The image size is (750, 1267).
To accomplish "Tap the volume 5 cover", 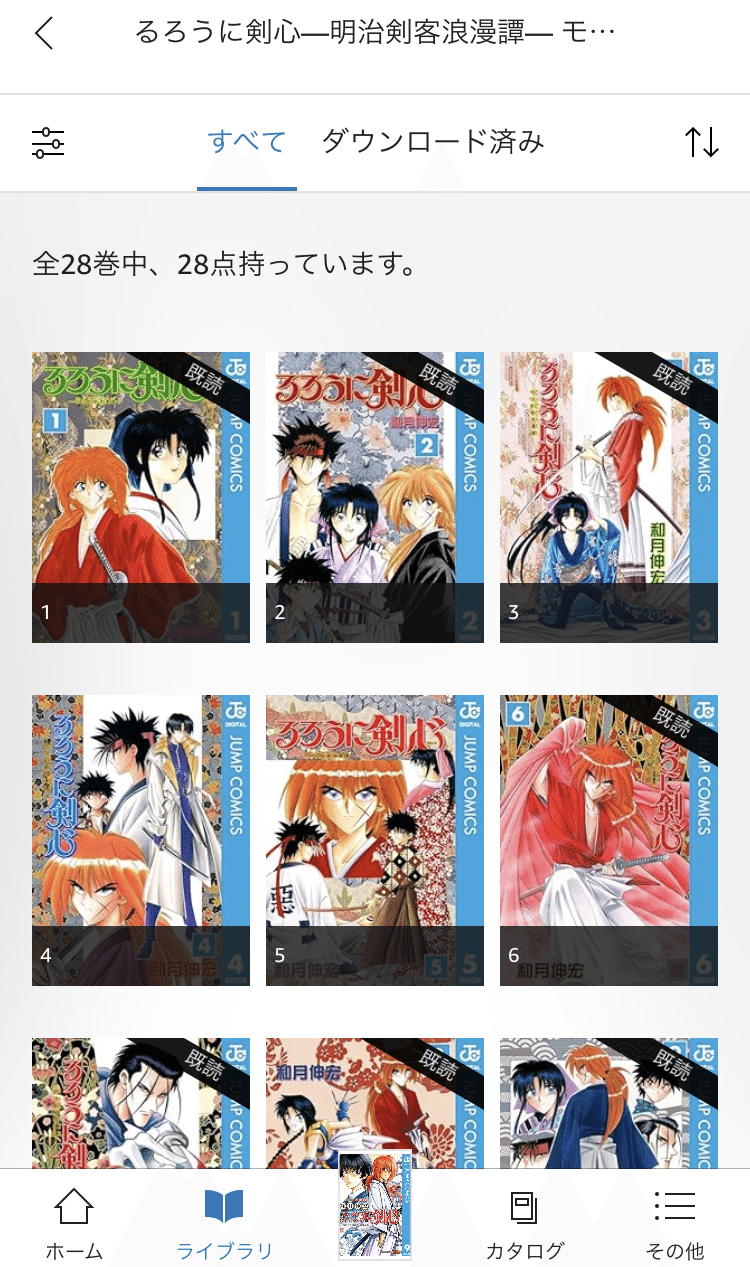I will click(375, 840).
